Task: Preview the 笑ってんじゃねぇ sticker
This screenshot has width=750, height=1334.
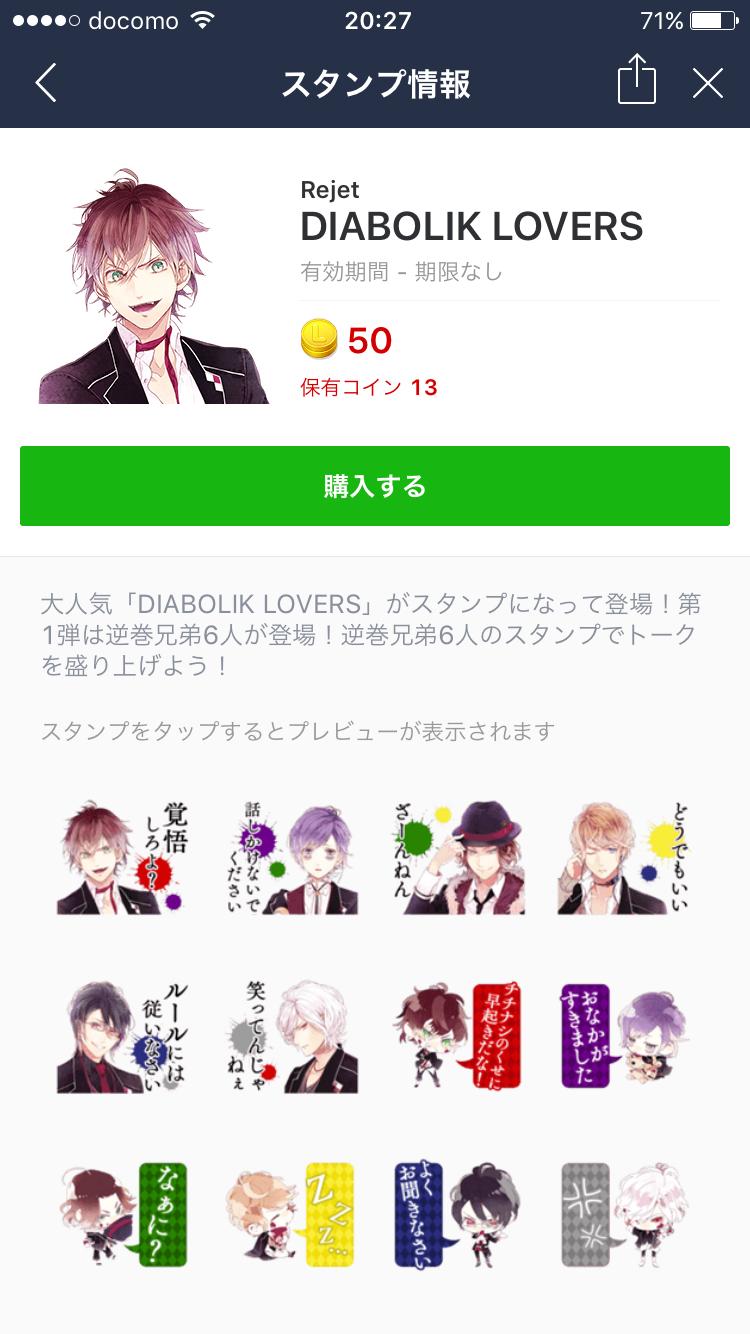Action: pos(291,1036)
